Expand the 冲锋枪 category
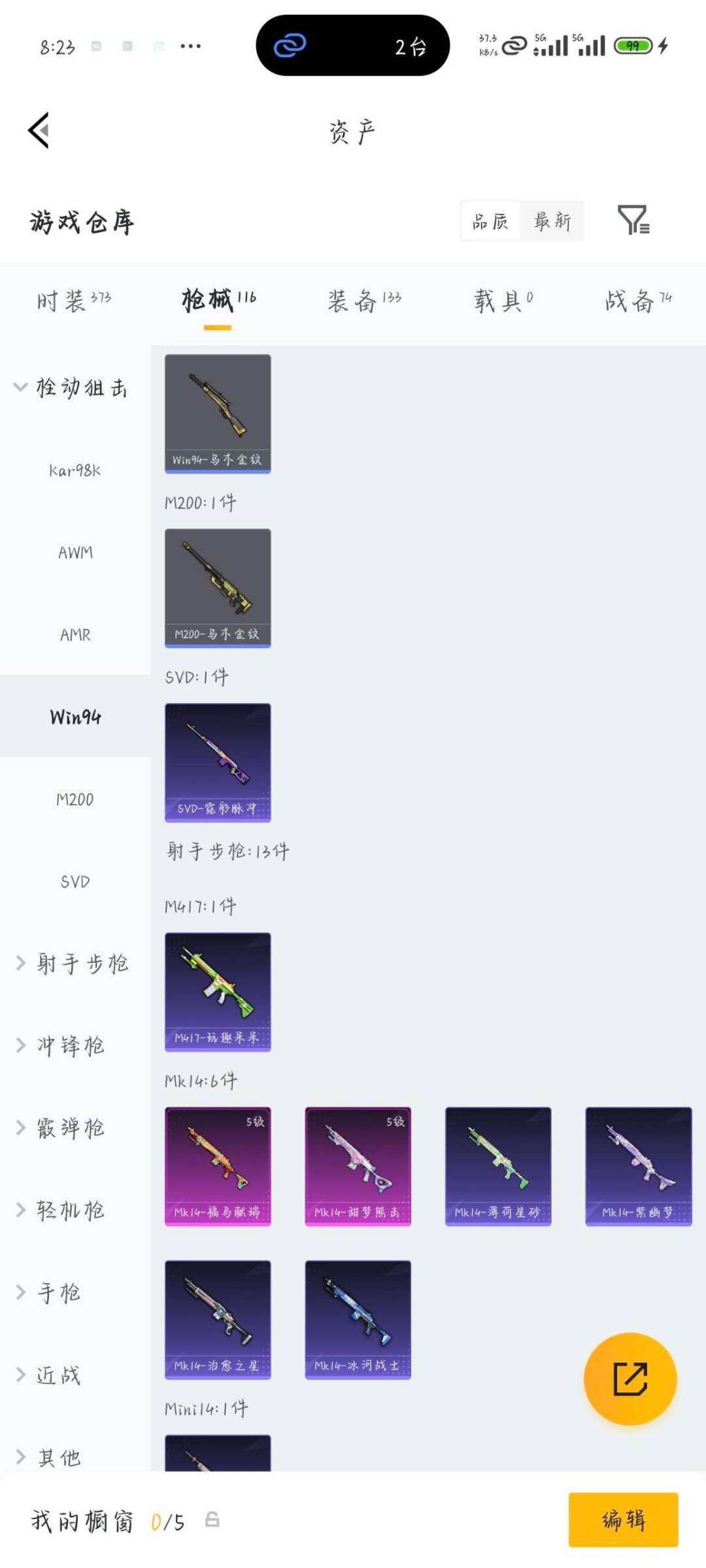Screen dimensions: 706x1568 point(62,1046)
